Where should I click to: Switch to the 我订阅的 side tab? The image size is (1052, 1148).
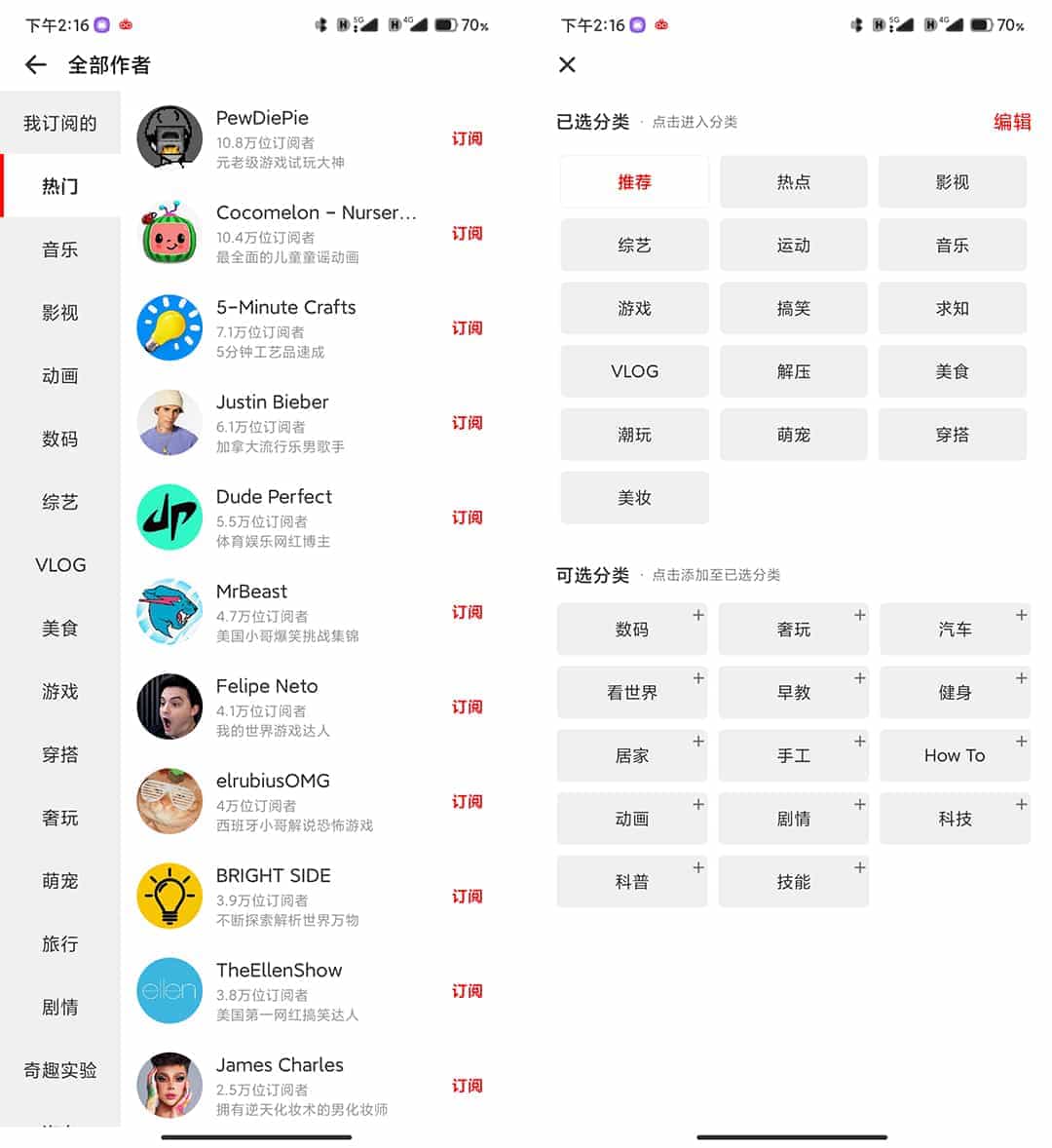(60, 124)
